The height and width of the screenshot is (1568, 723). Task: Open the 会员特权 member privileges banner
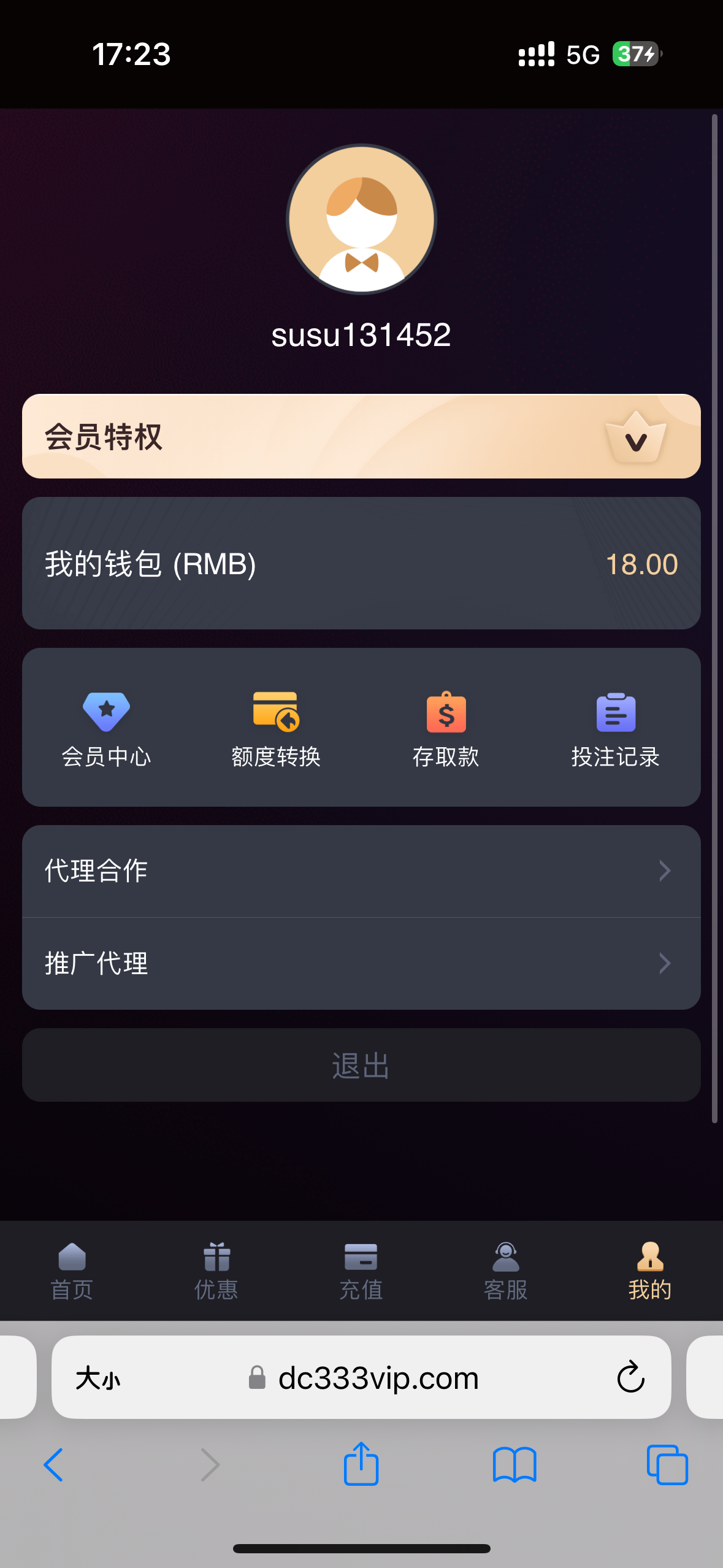coord(361,436)
